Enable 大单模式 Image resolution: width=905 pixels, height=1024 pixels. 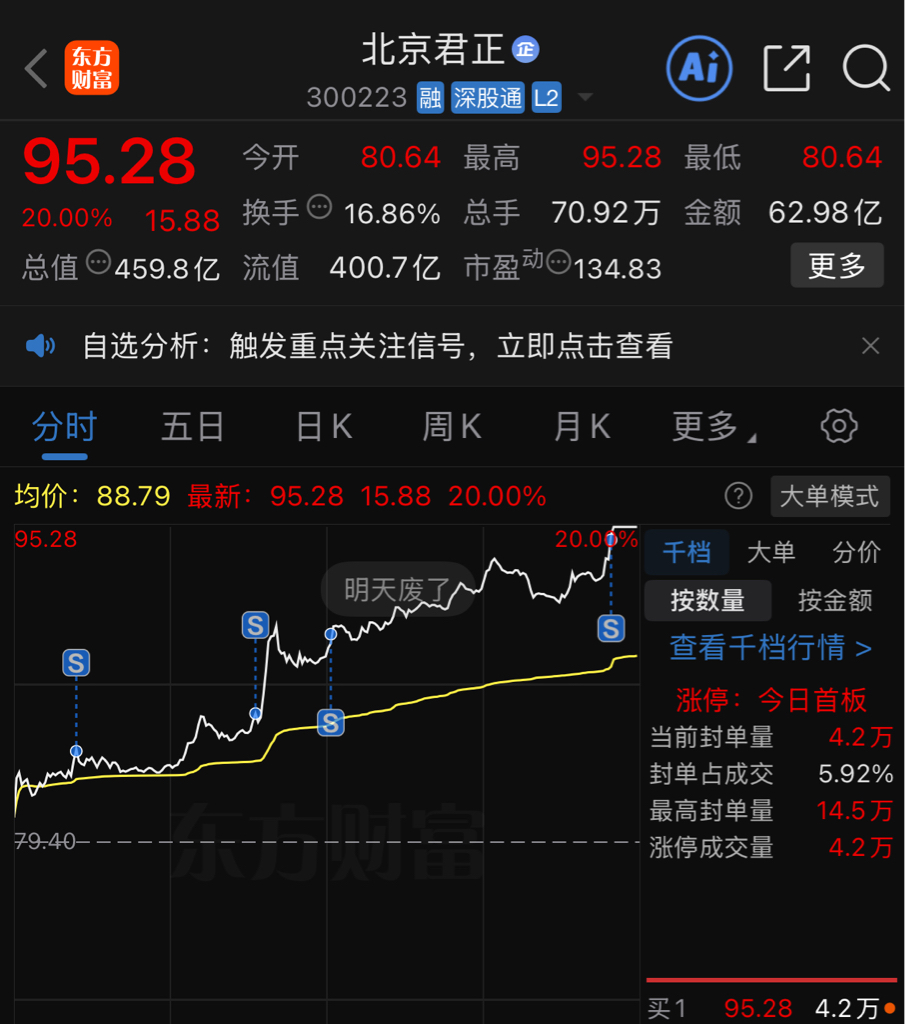tap(830, 496)
